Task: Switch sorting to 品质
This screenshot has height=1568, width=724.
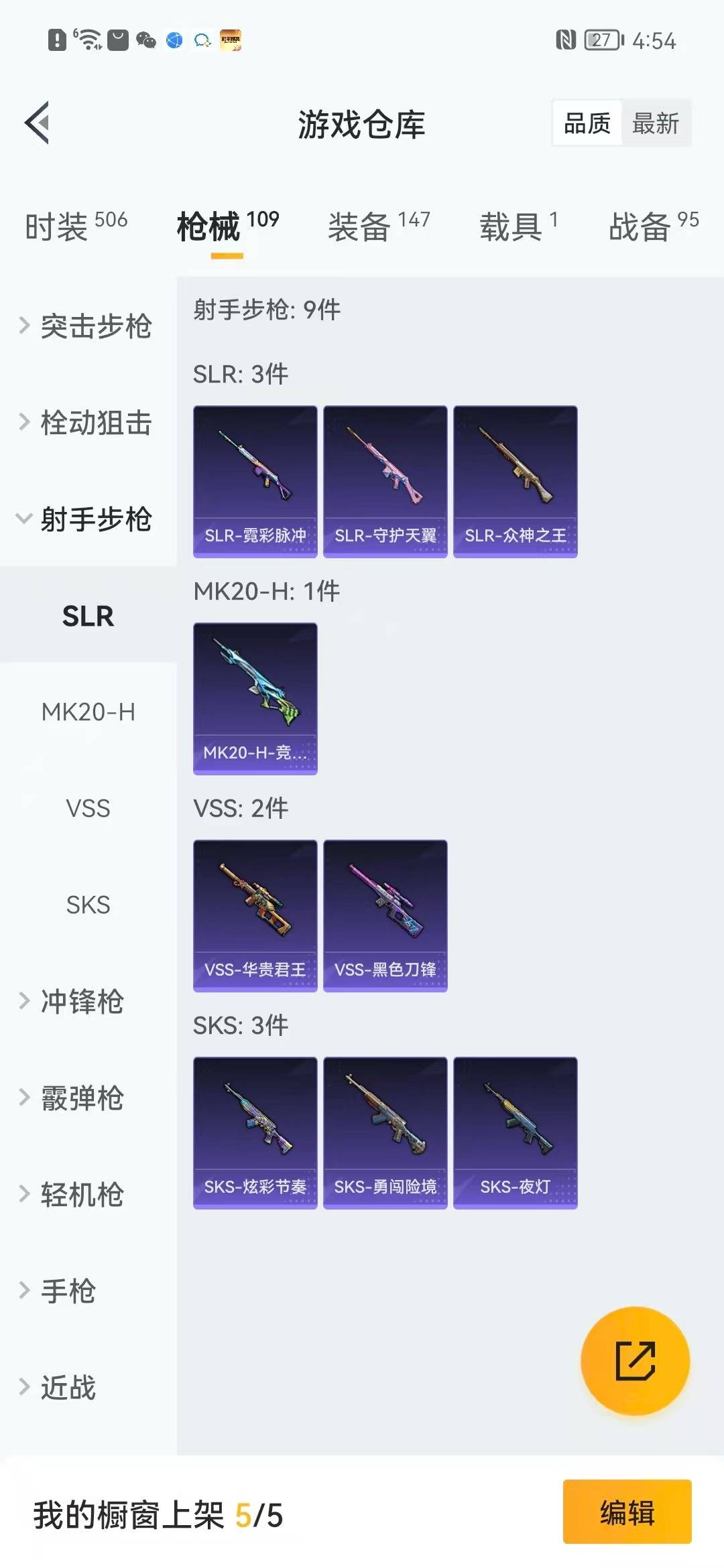Action: click(587, 123)
